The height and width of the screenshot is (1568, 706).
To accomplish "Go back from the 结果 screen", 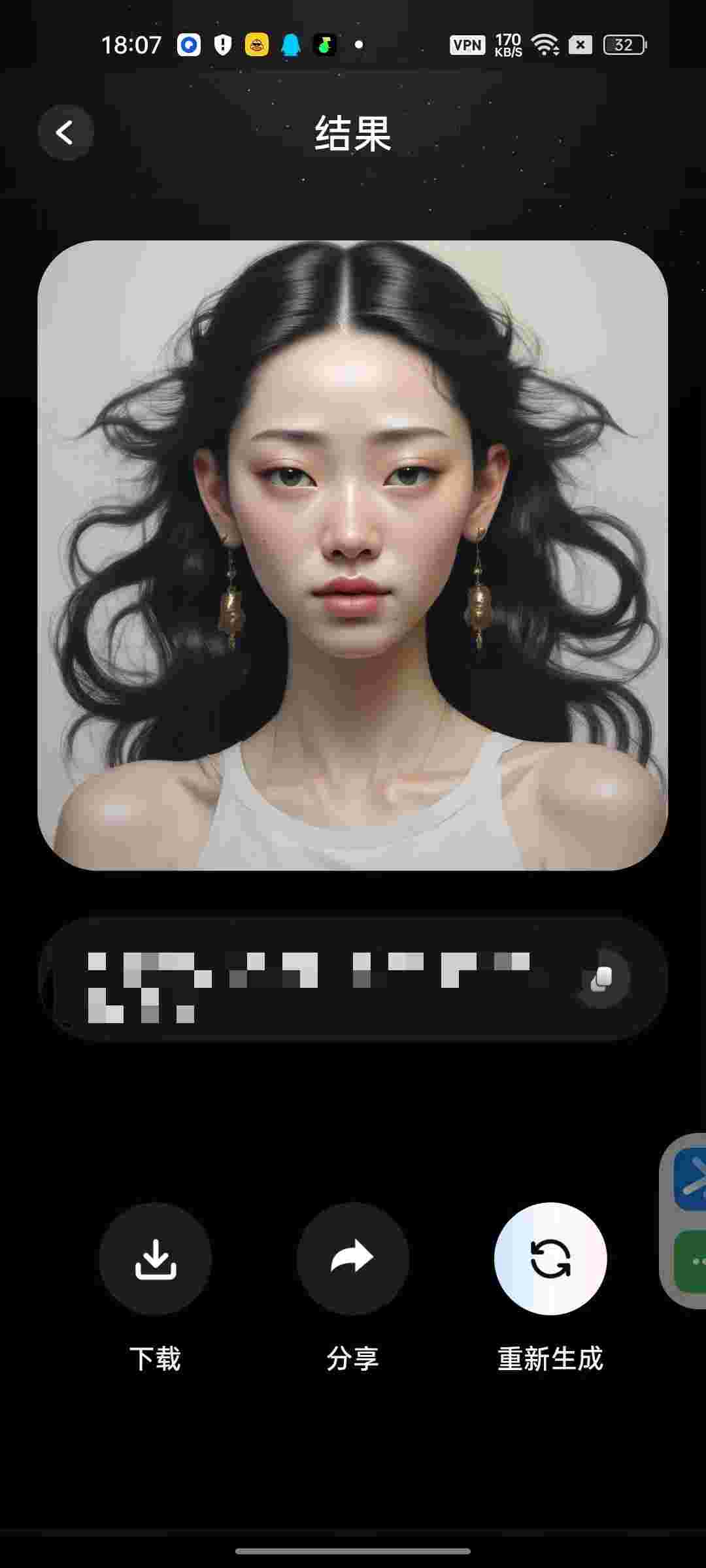I will click(65, 133).
